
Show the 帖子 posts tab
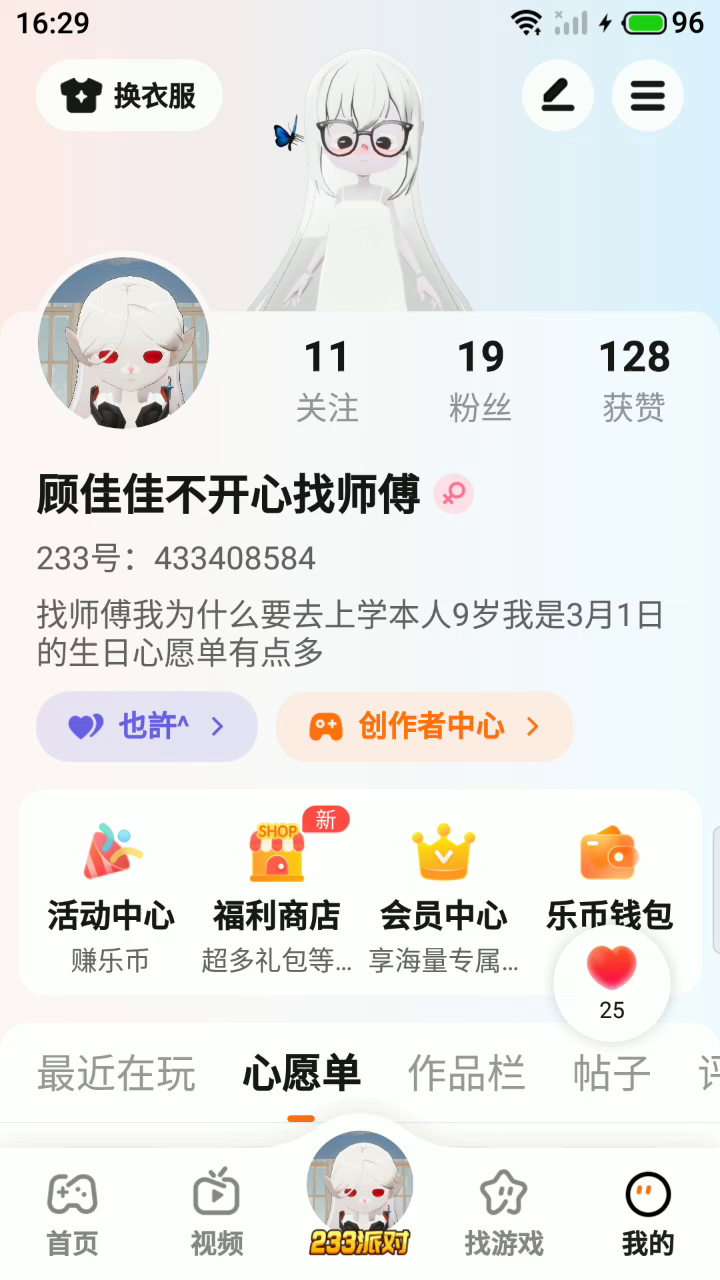(x=612, y=1074)
